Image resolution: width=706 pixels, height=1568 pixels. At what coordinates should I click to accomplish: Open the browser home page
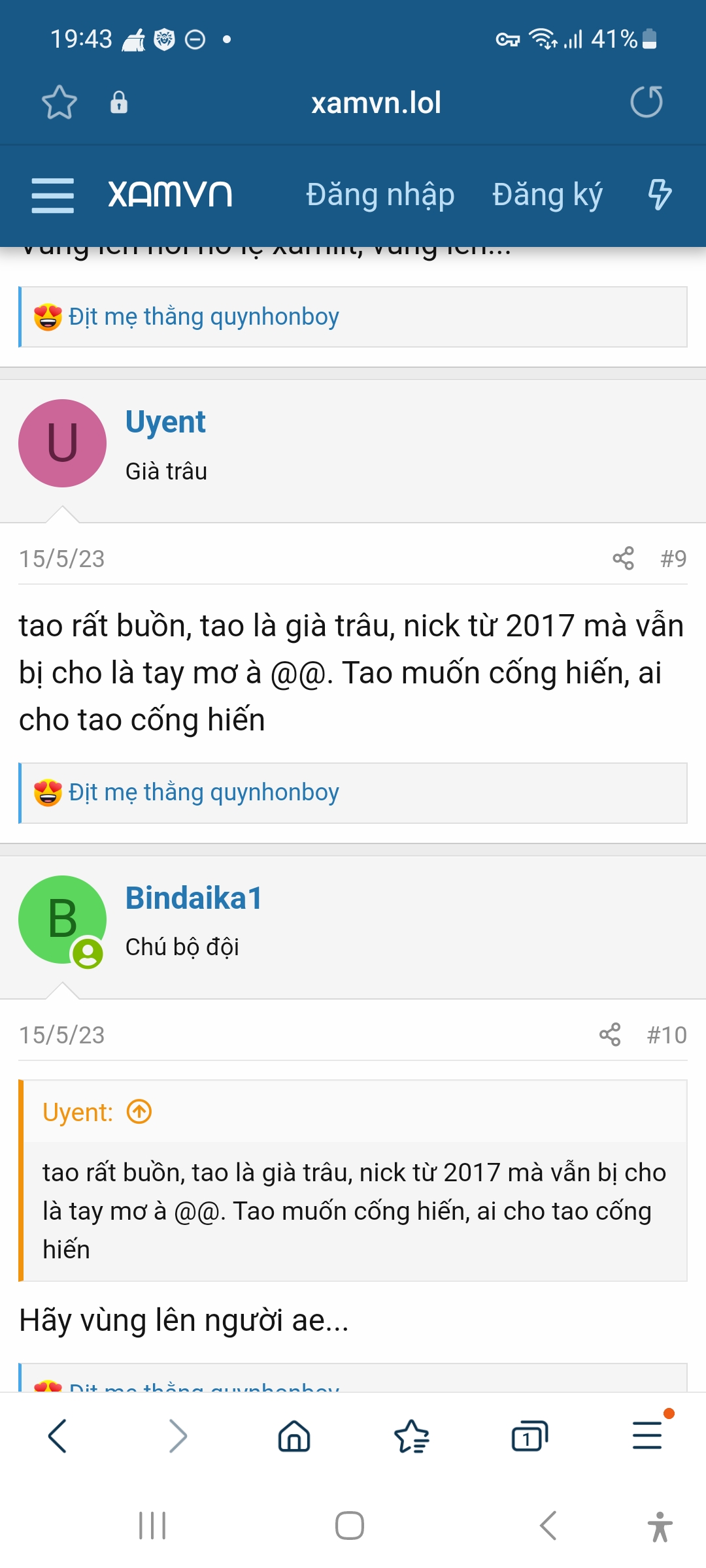[x=294, y=1437]
